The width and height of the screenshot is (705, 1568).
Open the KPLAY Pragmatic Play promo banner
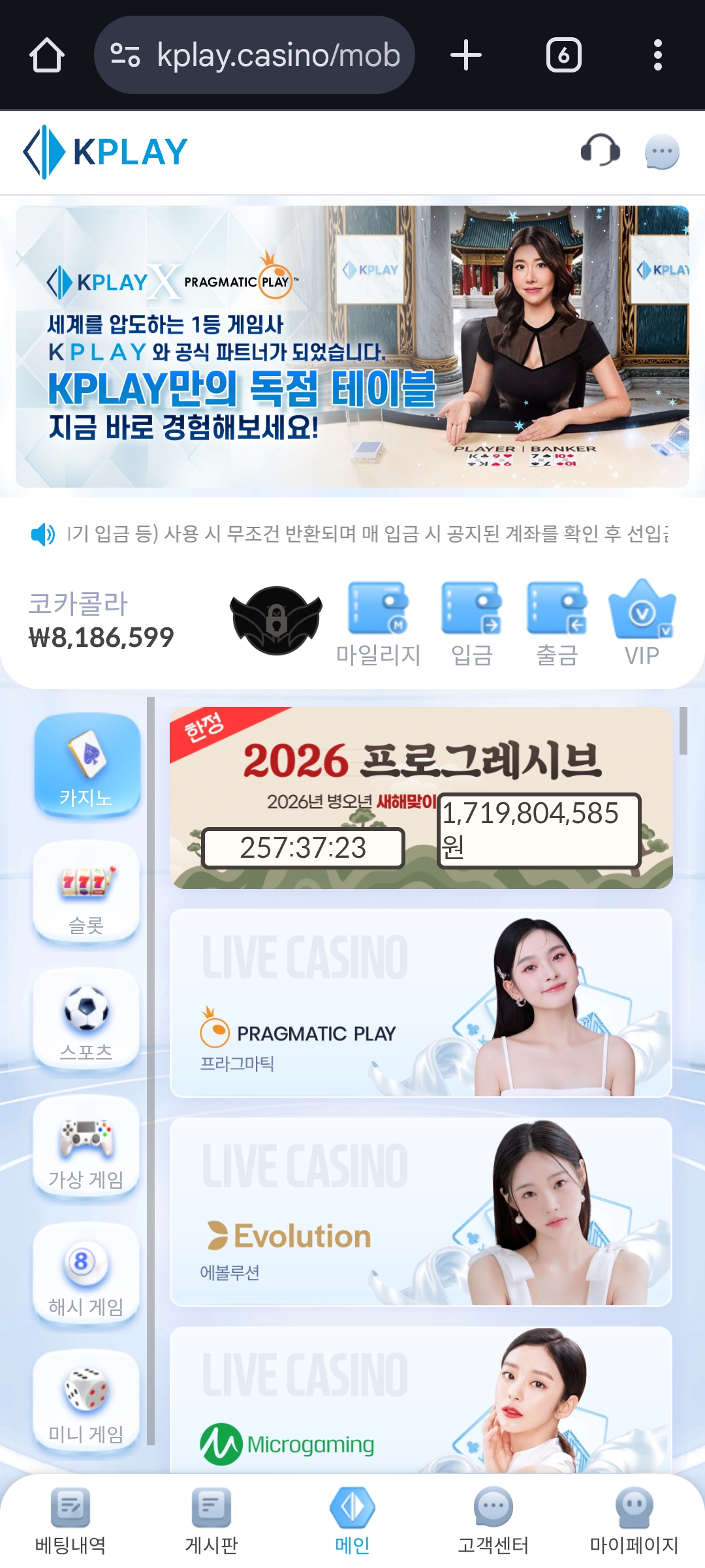click(352, 346)
